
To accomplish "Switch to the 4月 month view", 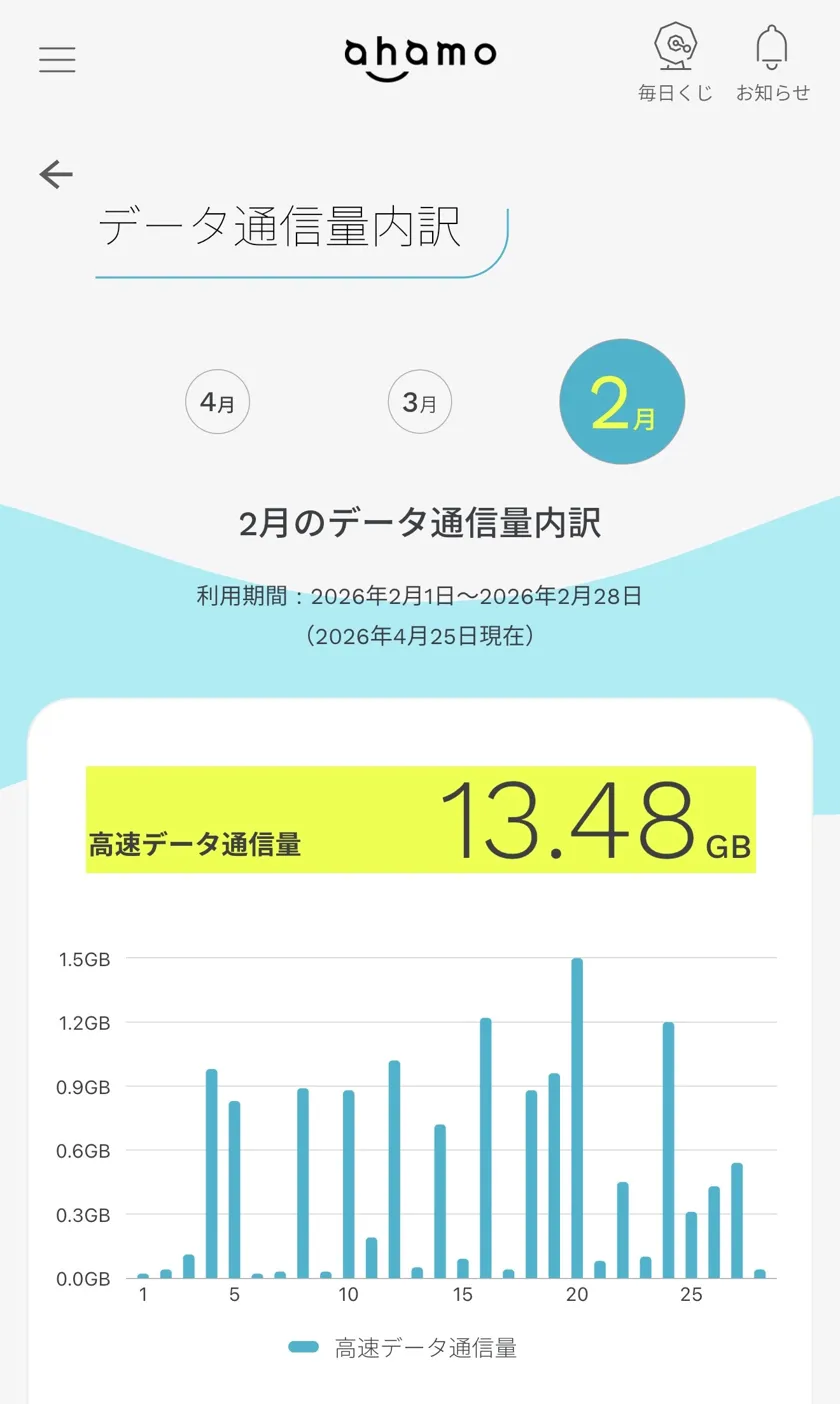I will click(x=217, y=401).
